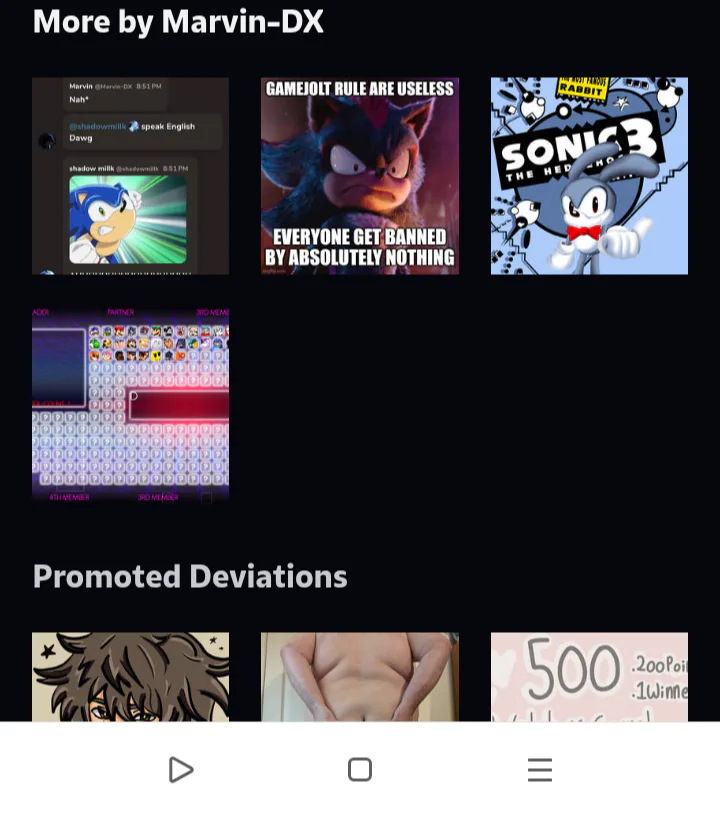Screen dimensions: 720x818
Task: Open the promoted brown-haired character drawing
Action: point(130,676)
